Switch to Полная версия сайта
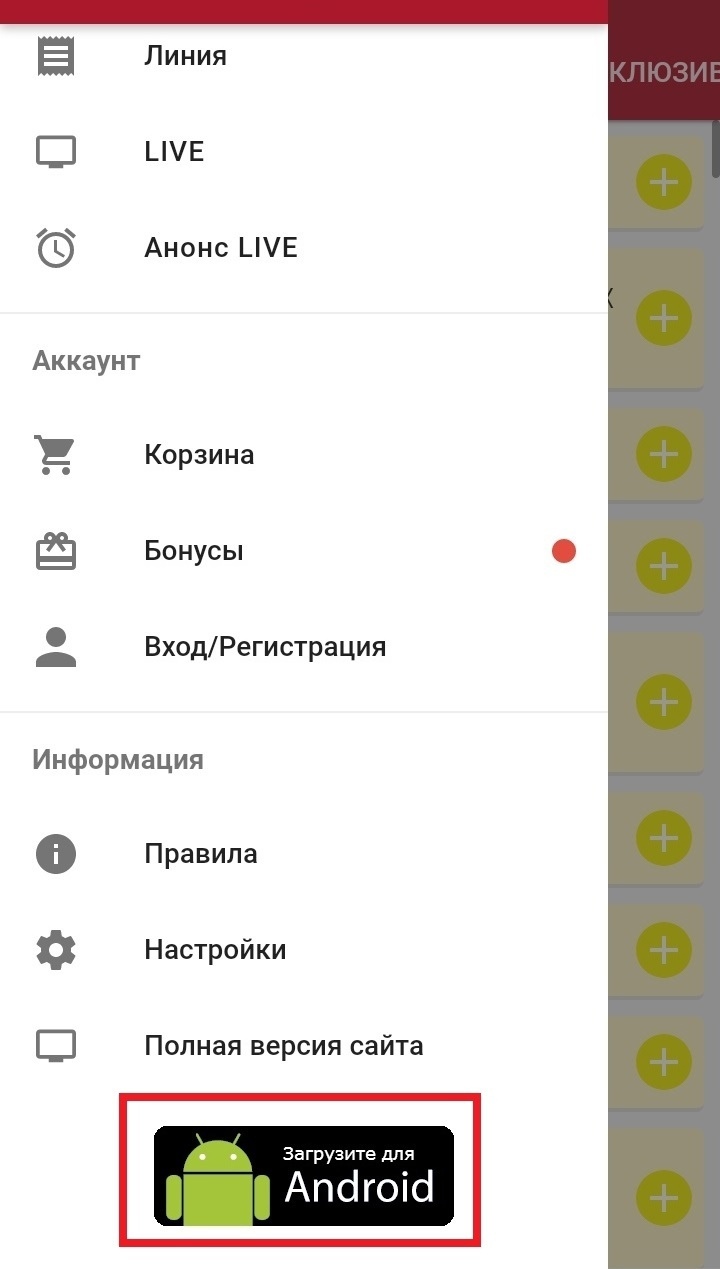The width and height of the screenshot is (720, 1269). [304, 1046]
